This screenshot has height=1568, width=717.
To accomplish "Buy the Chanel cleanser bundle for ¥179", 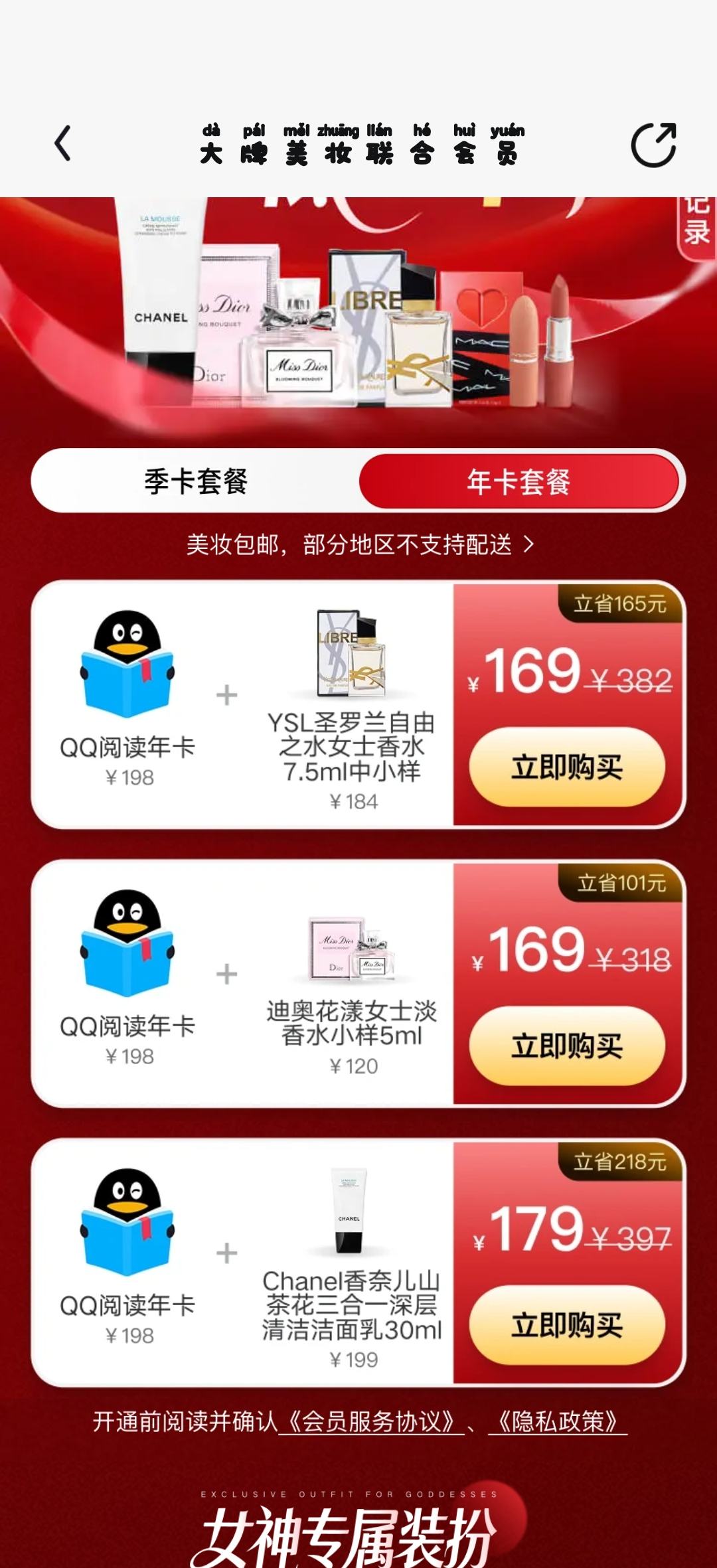I will pos(567,1325).
